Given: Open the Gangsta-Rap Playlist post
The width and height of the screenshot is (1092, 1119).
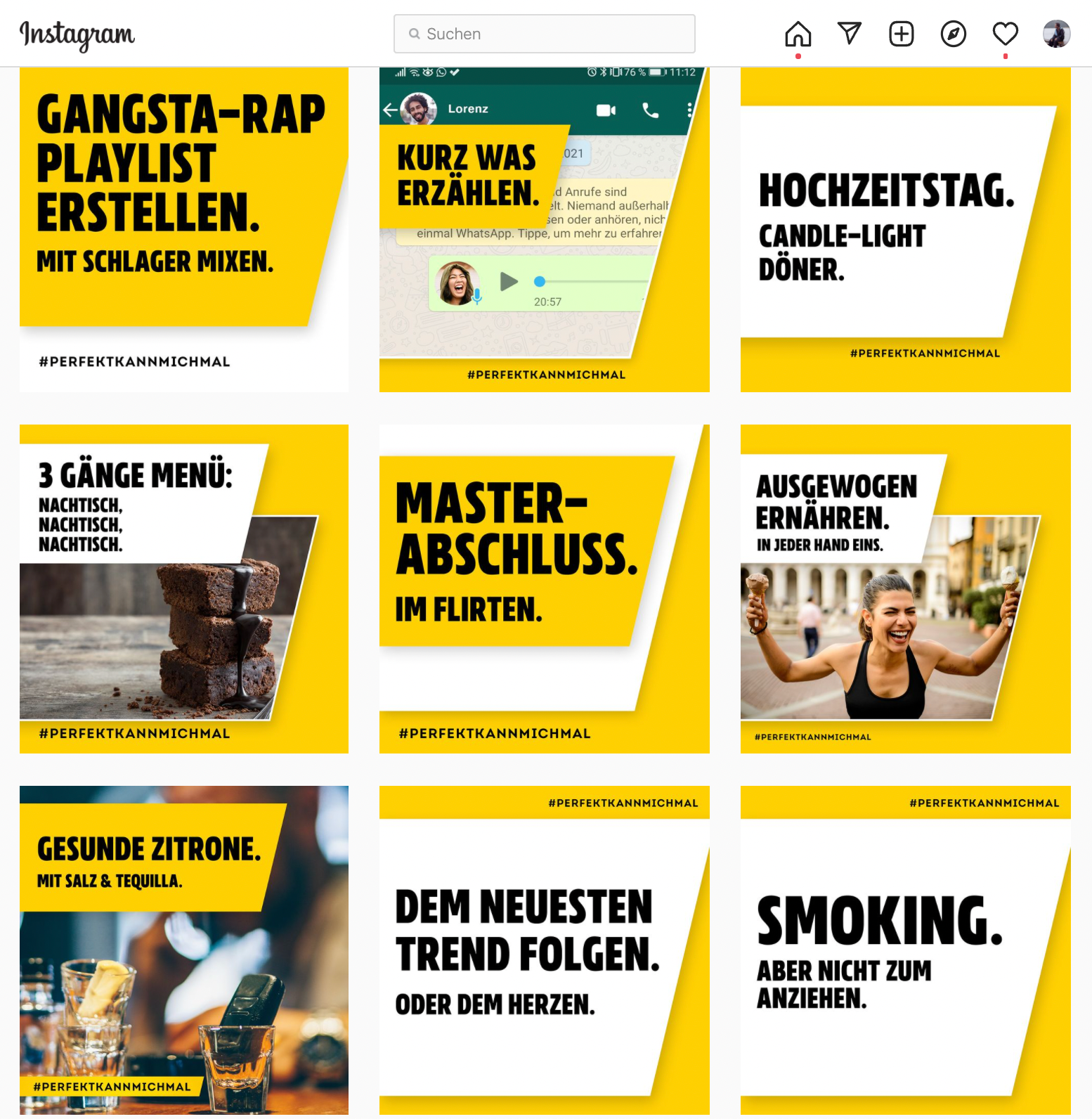Looking at the screenshot, I should (x=184, y=230).
